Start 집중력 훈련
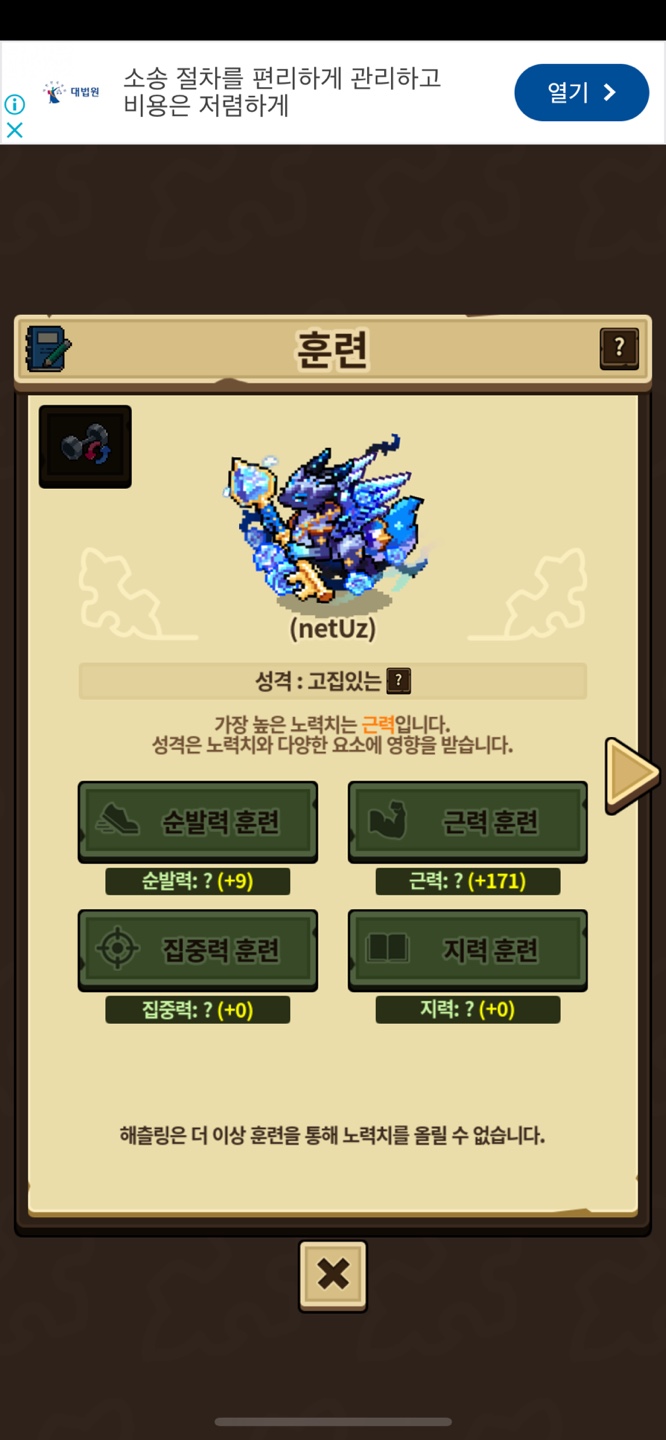 click(x=198, y=950)
